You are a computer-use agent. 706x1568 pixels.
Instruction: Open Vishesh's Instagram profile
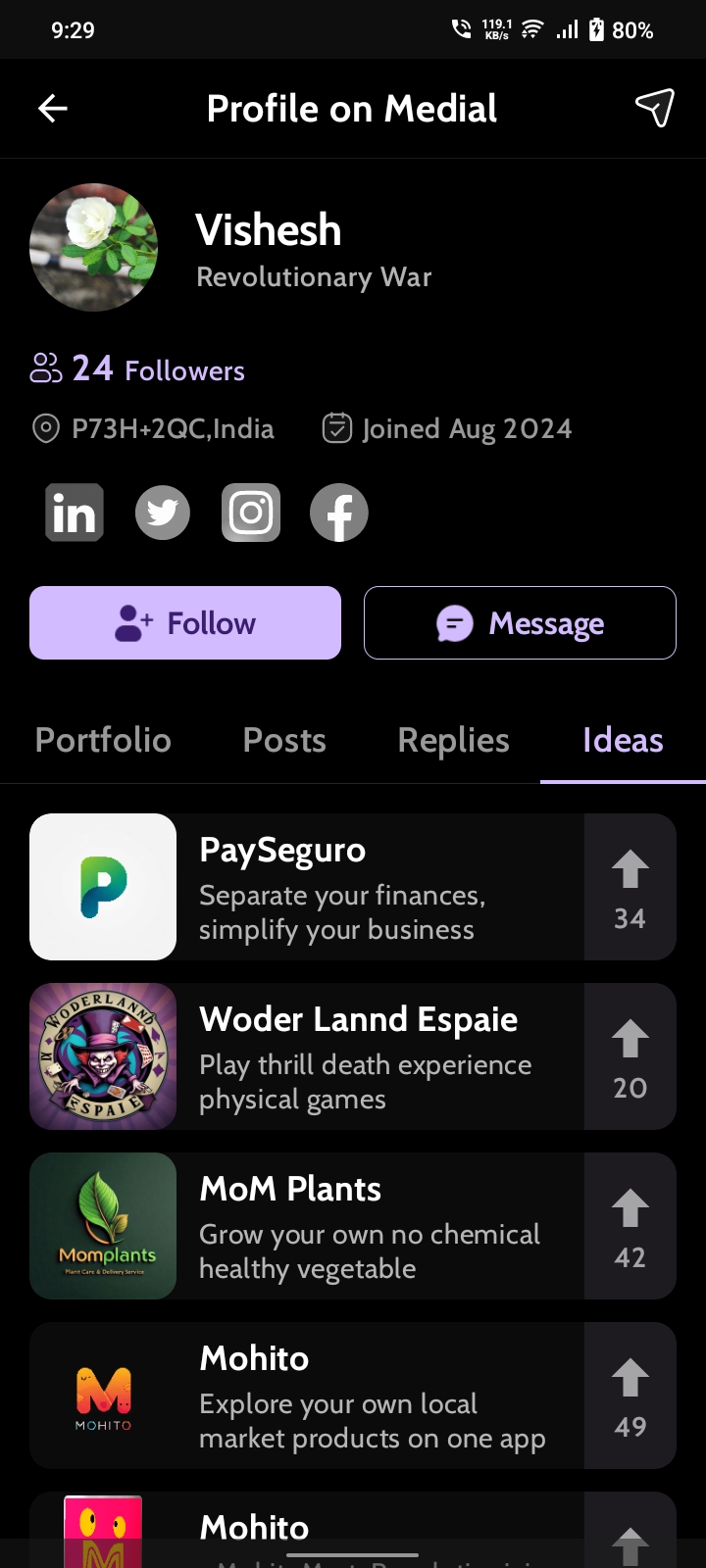251,513
